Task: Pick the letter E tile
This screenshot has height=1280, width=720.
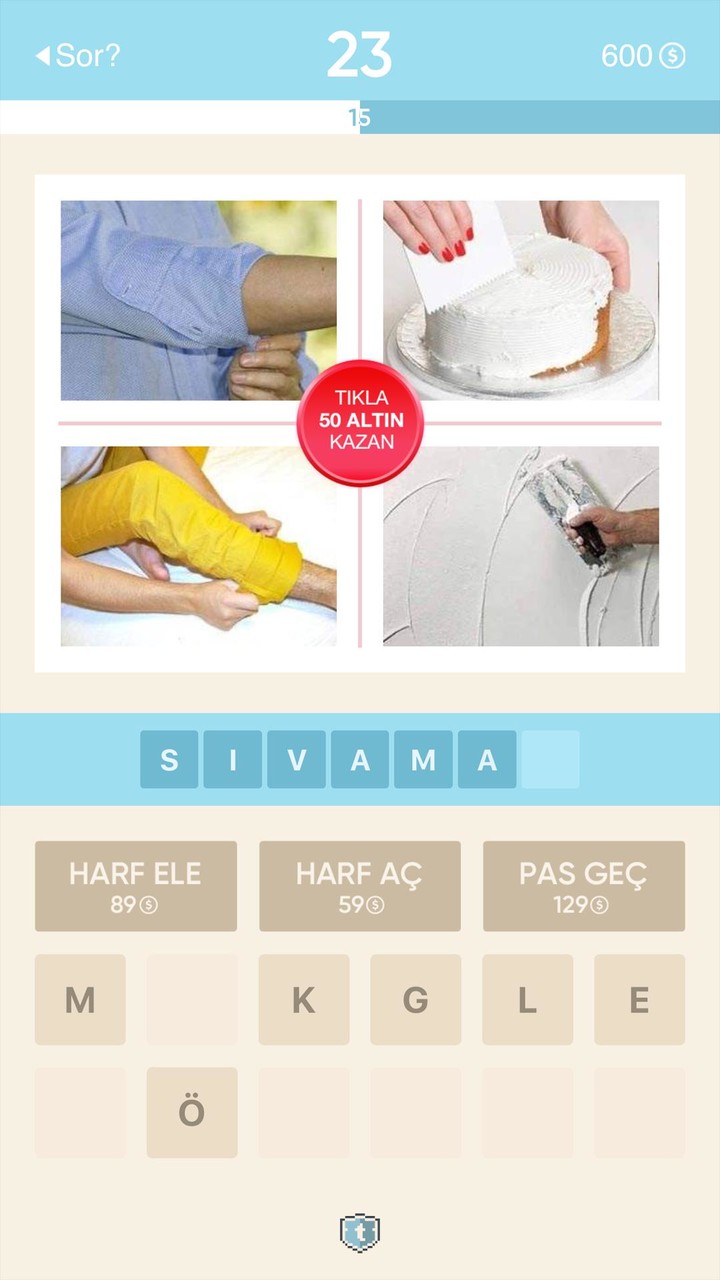Action: (640, 1000)
